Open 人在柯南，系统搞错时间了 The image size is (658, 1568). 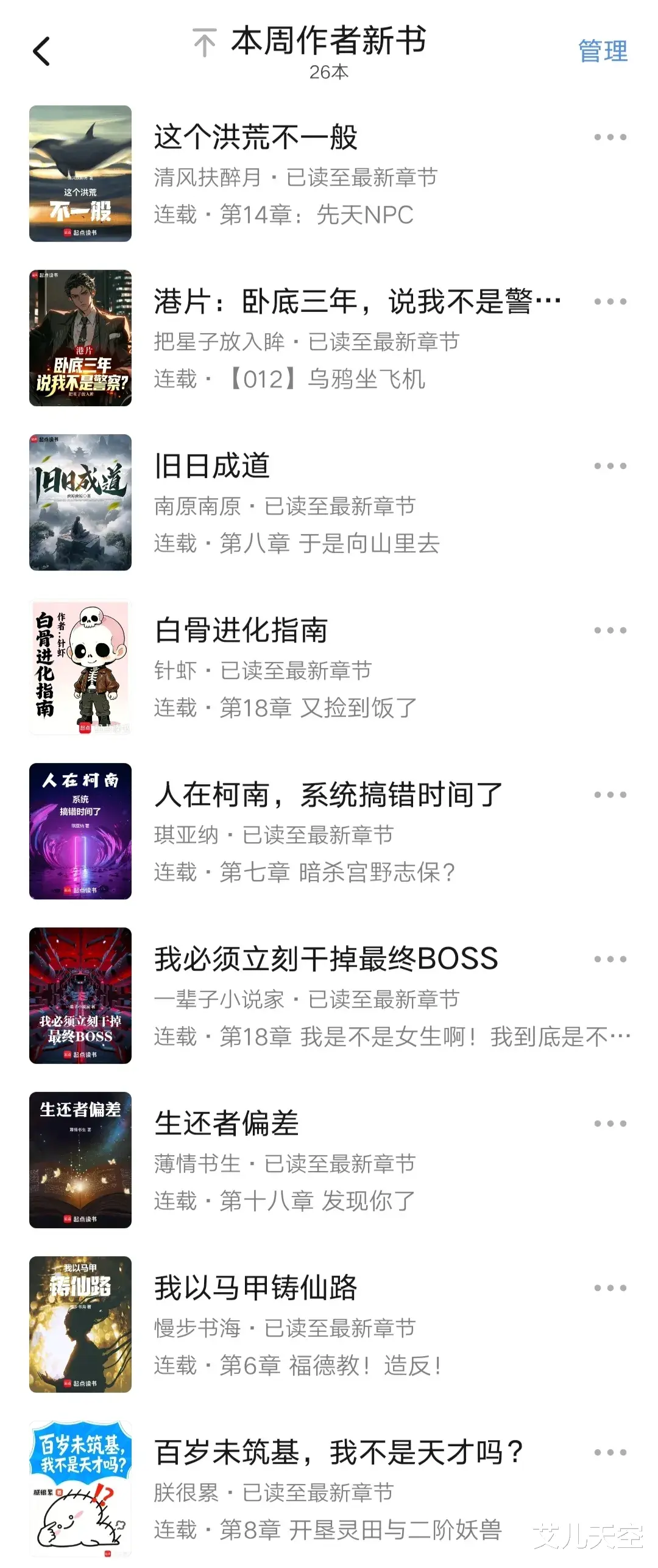pos(328,795)
